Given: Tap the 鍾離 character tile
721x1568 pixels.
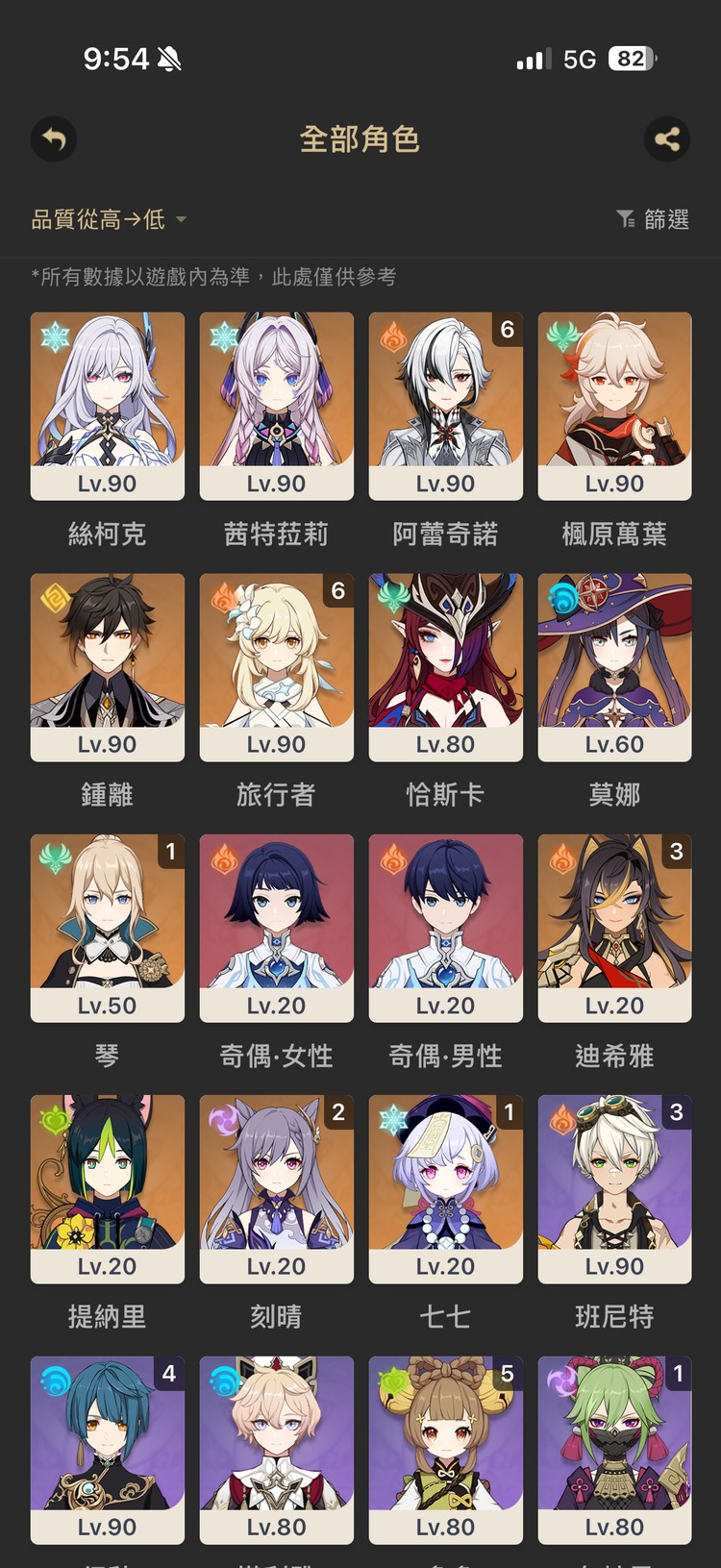Looking at the screenshot, I should click(x=108, y=666).
